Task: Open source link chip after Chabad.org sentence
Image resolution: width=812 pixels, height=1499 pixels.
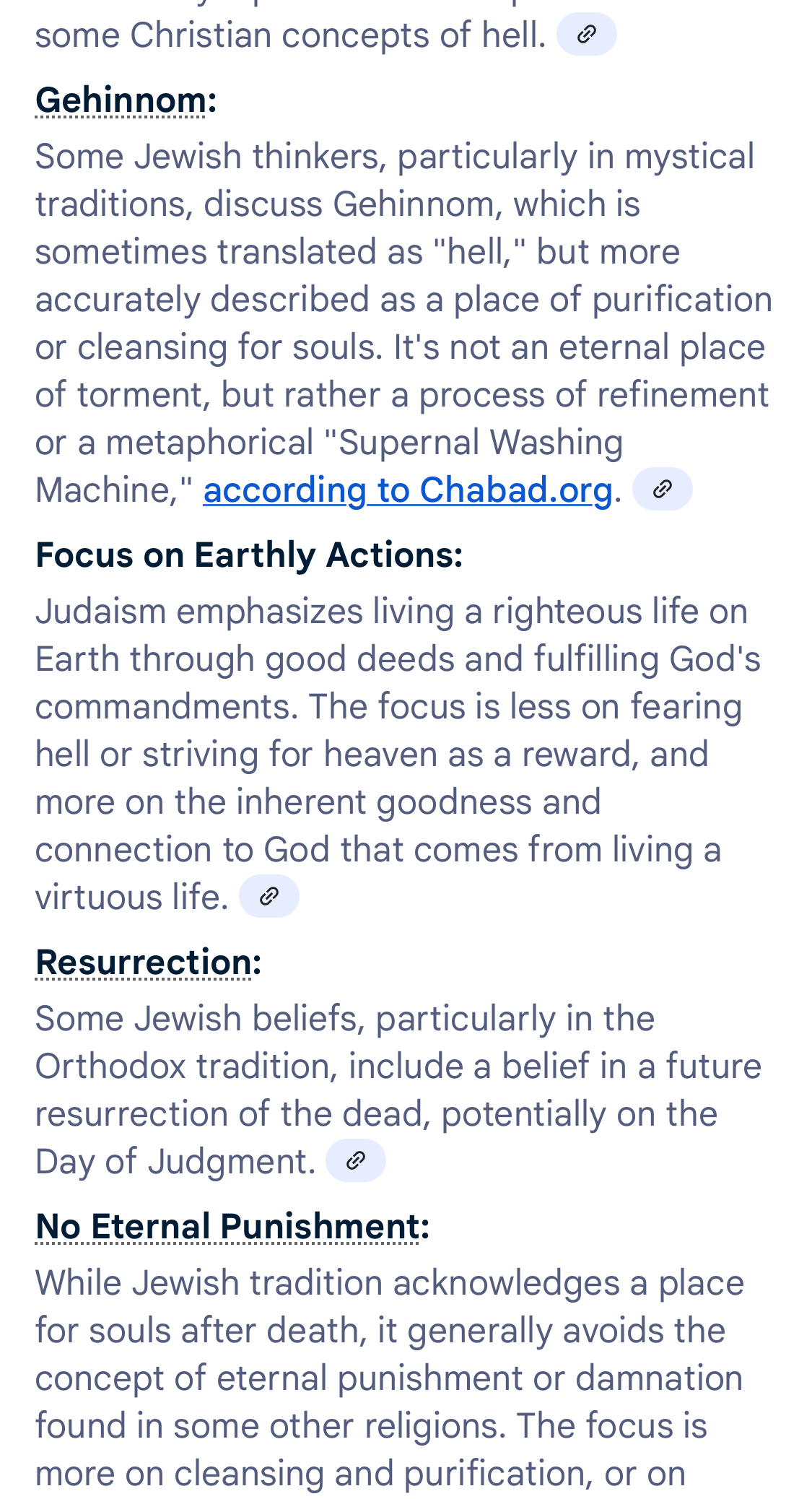Action: pos(663,489)
